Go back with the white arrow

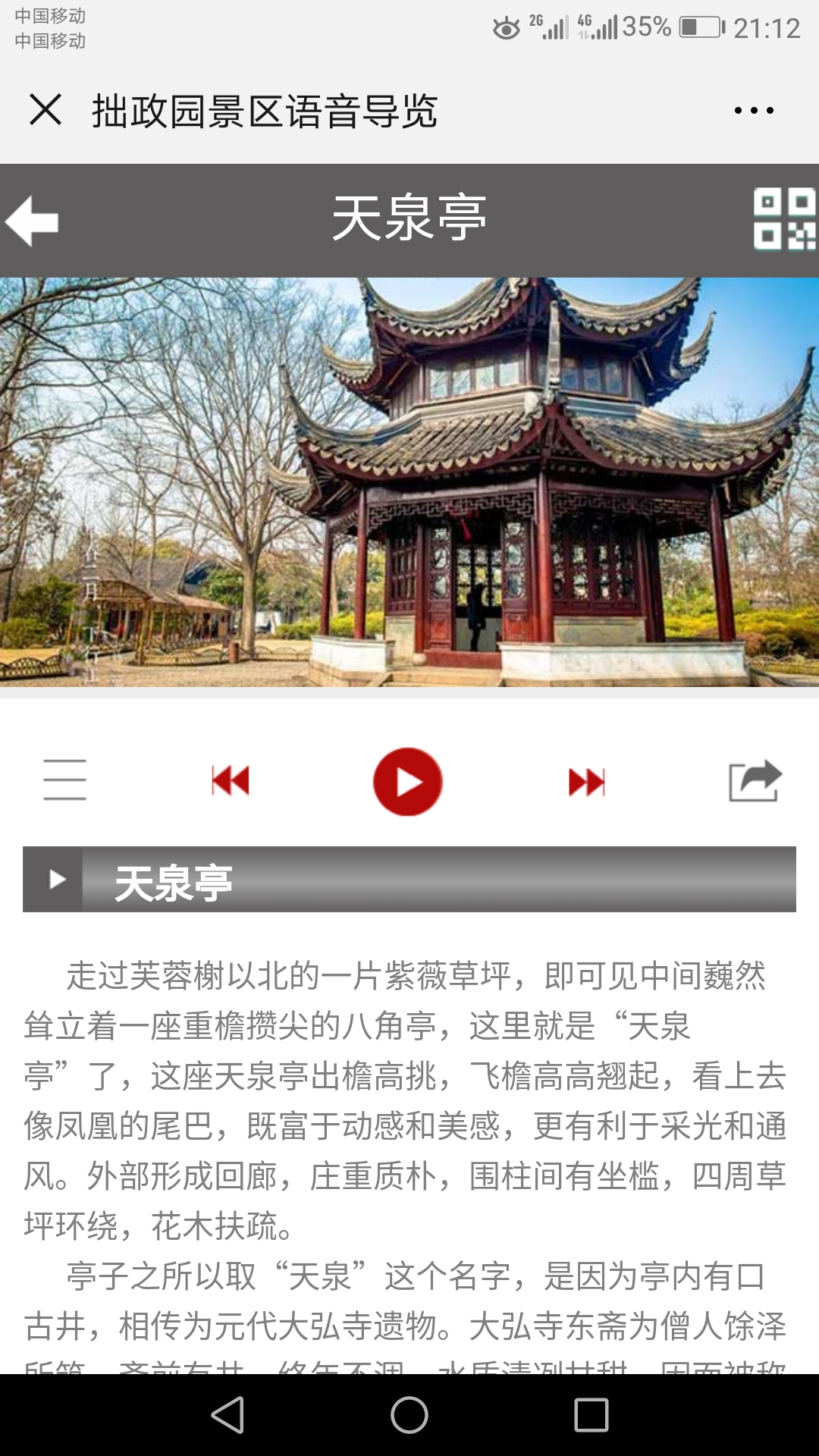(x=32, y=221)
